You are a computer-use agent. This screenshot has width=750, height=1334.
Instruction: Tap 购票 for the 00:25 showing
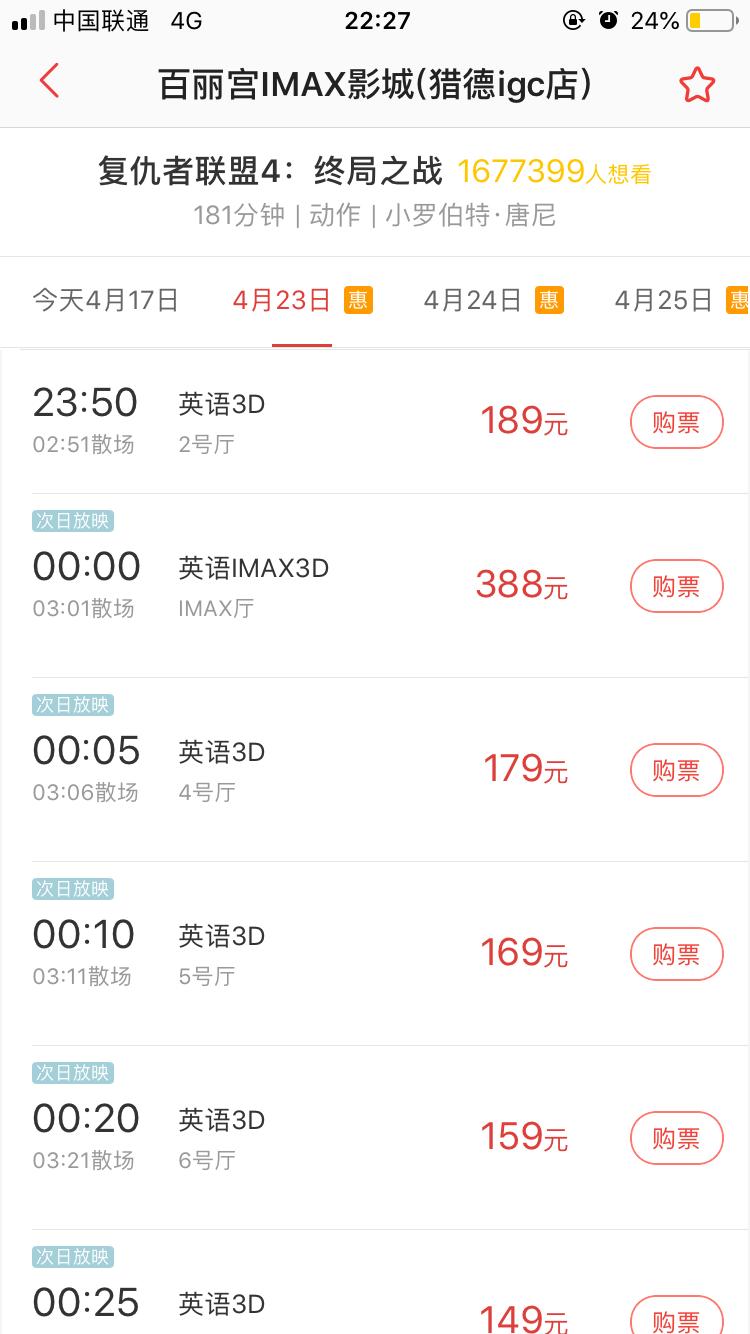coord(676,1314)
